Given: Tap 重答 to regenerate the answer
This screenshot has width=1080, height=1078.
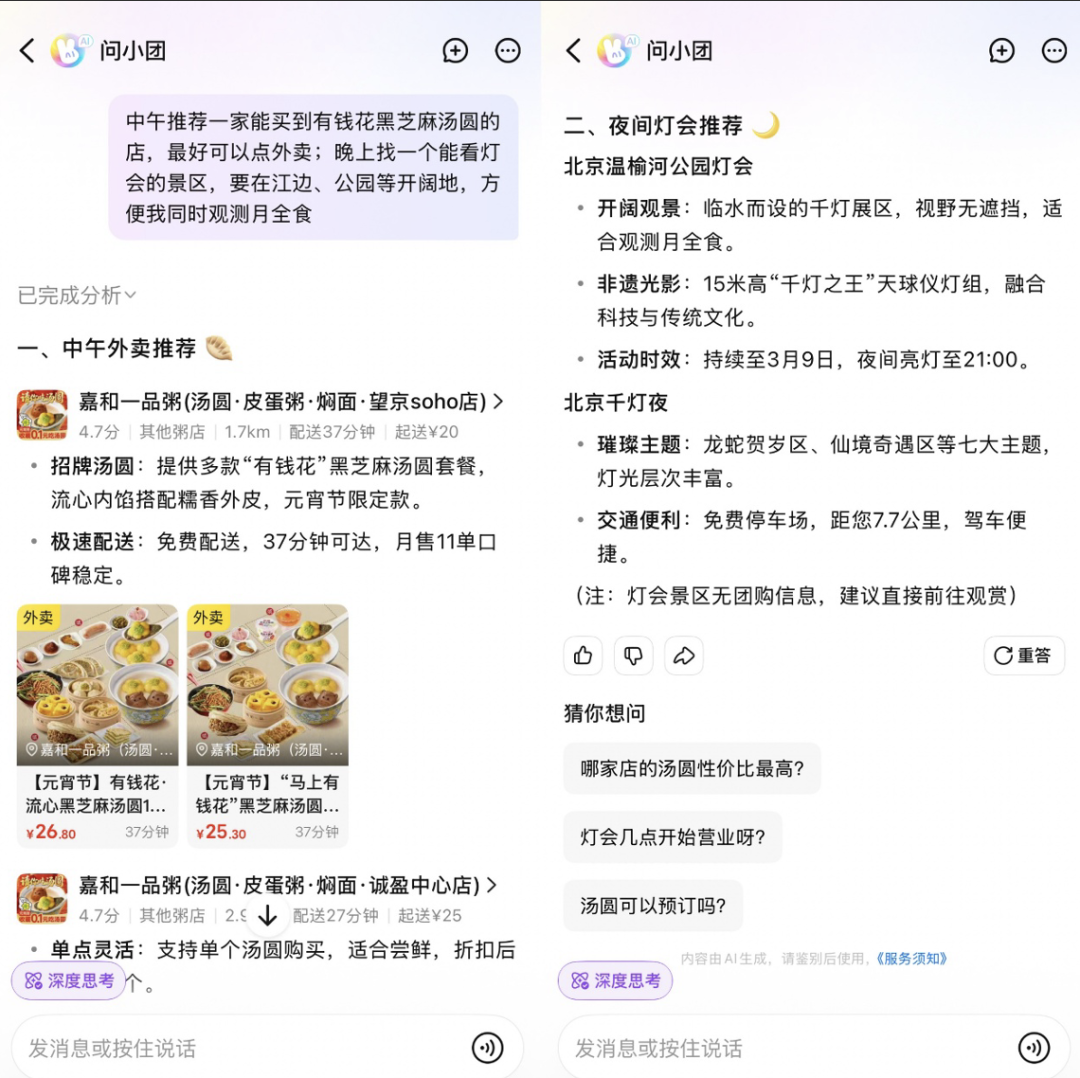Looking at the screenshot, I should coord(1023,656).
